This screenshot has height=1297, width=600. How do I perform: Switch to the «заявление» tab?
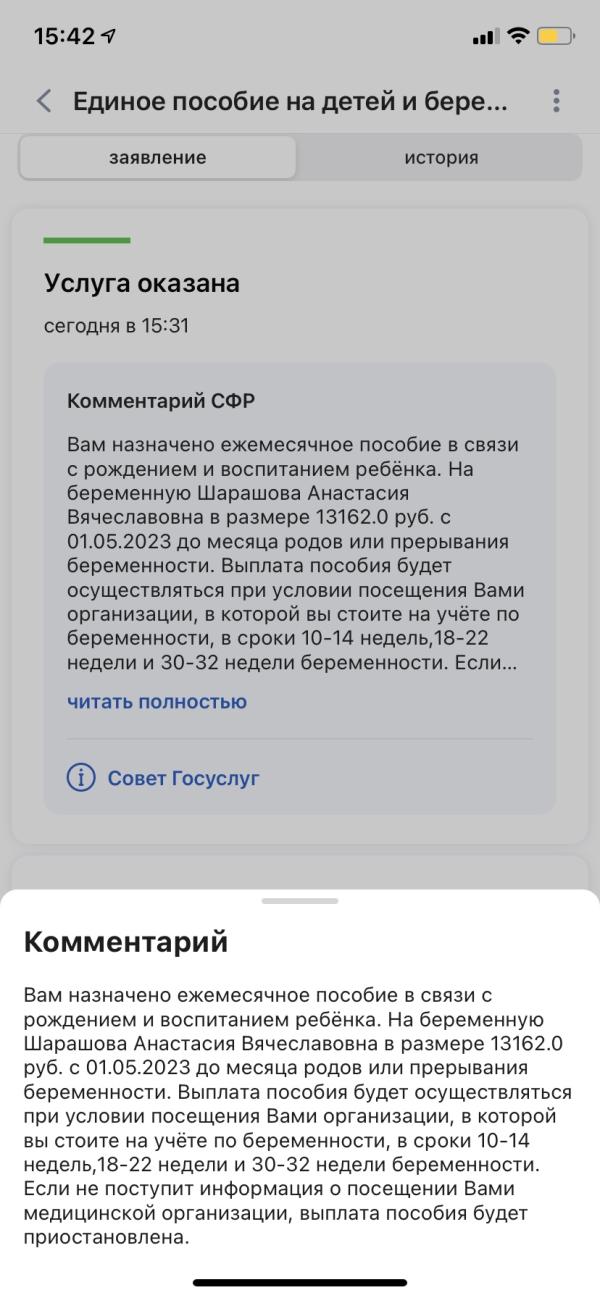coord(158,158)
